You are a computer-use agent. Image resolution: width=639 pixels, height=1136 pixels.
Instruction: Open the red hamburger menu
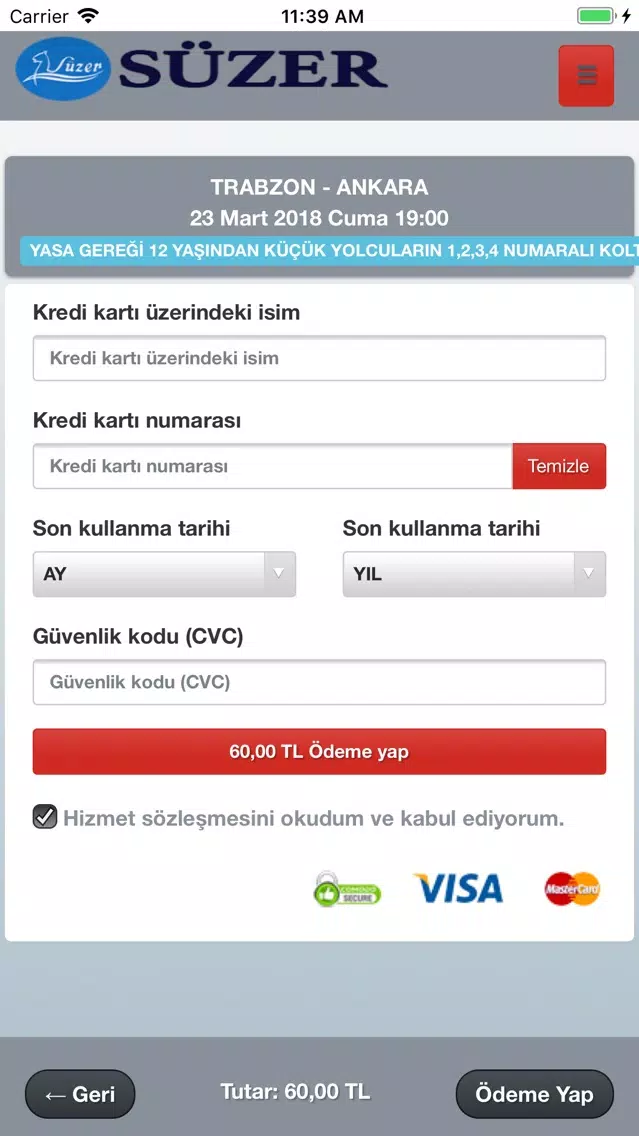pos(587,75)
